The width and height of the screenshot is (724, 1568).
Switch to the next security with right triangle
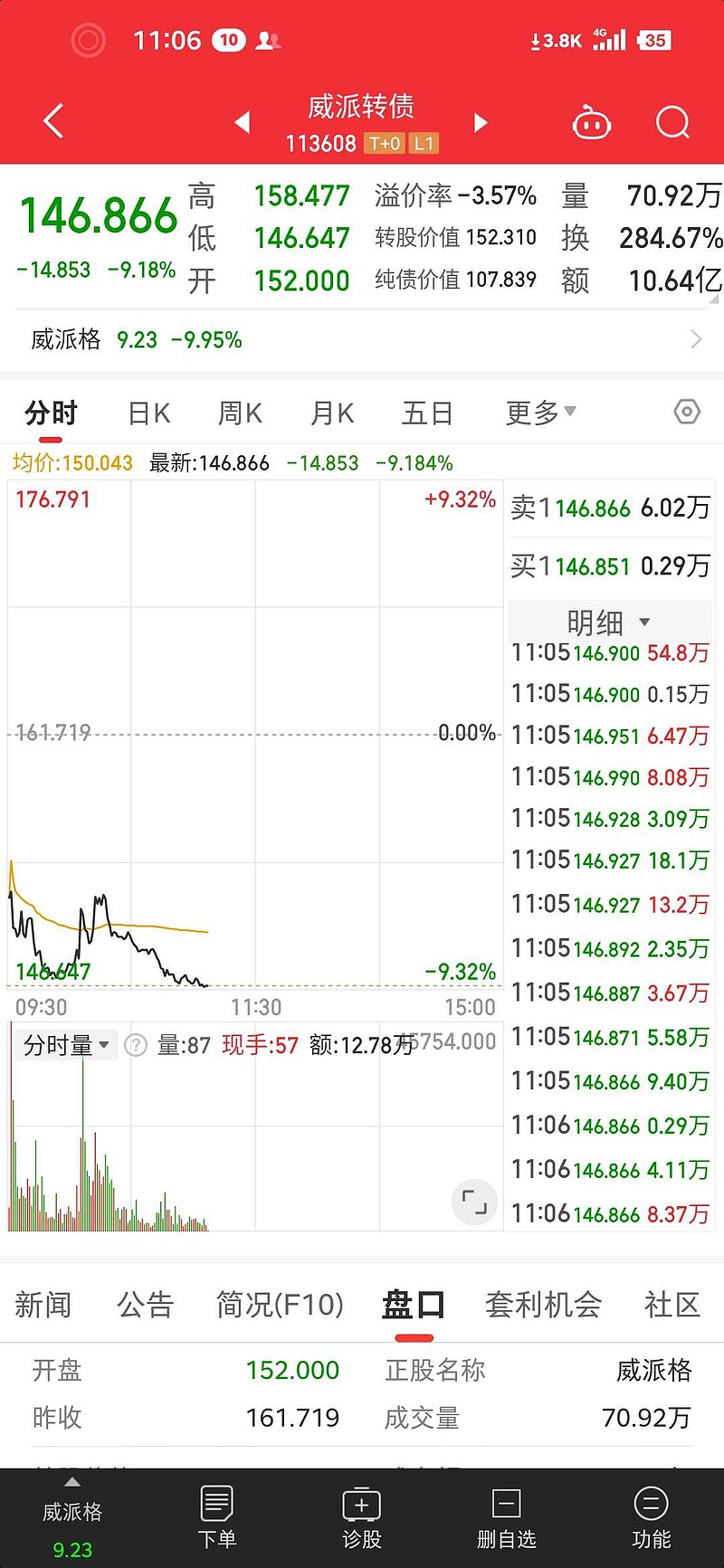point(481,122)
